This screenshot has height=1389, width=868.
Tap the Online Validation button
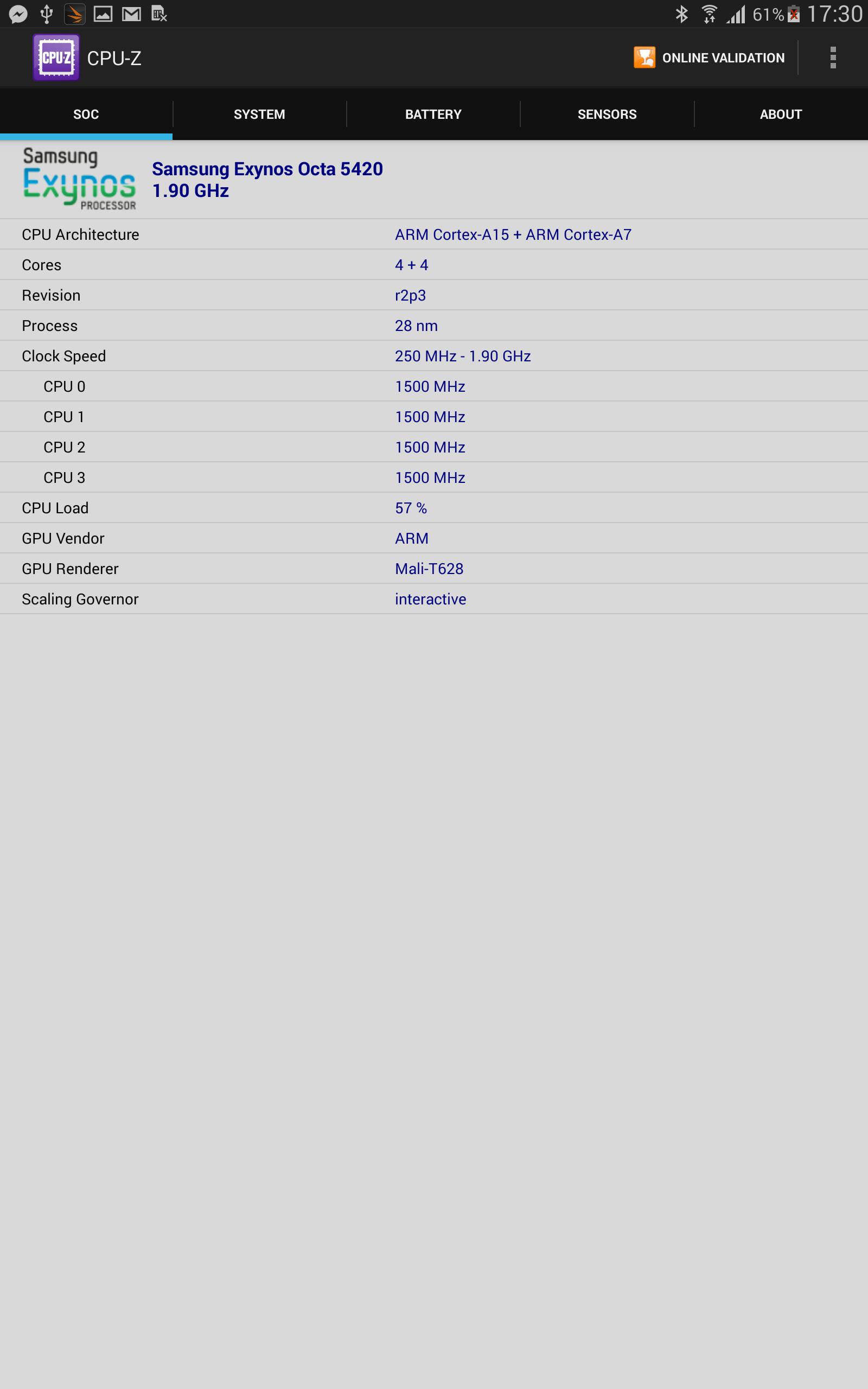[709, 58]
